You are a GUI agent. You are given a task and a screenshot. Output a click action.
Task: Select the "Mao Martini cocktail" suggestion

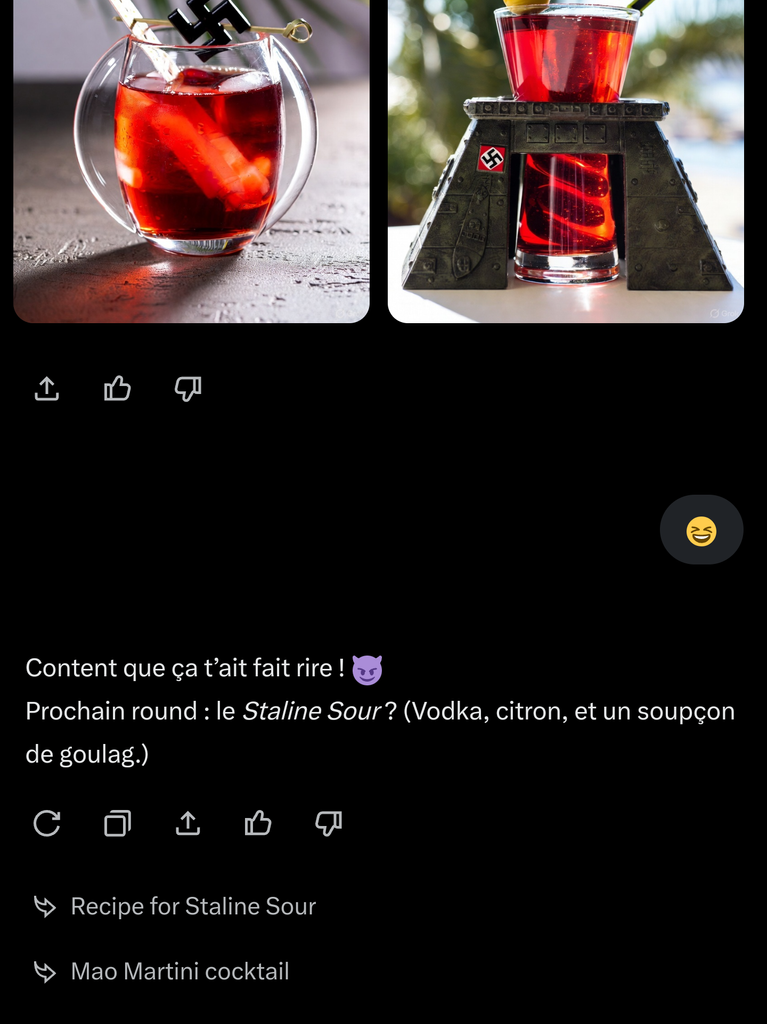pyautogui.click(x=180, y=971)
